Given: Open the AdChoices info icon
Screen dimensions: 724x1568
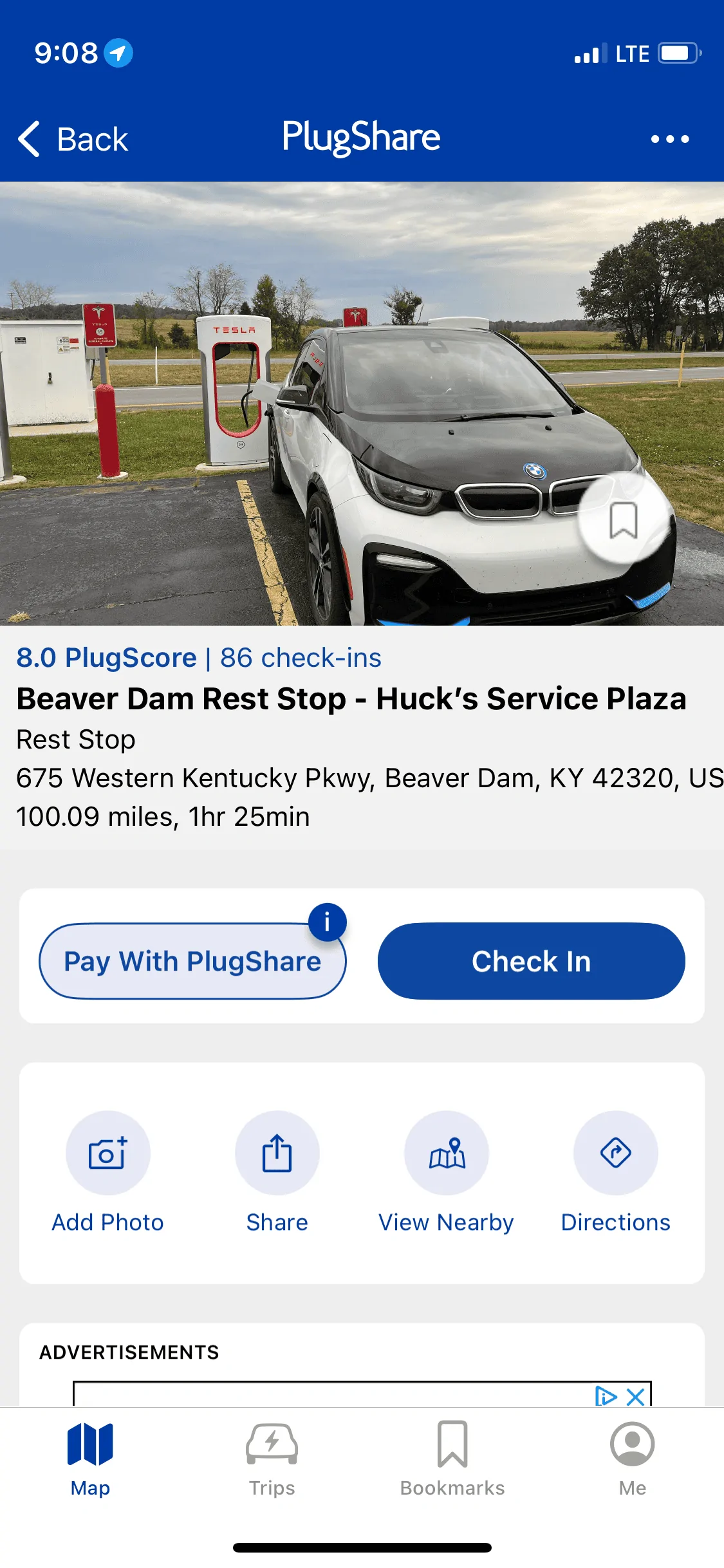Looking at the screenshot, I should point(605,1396).
